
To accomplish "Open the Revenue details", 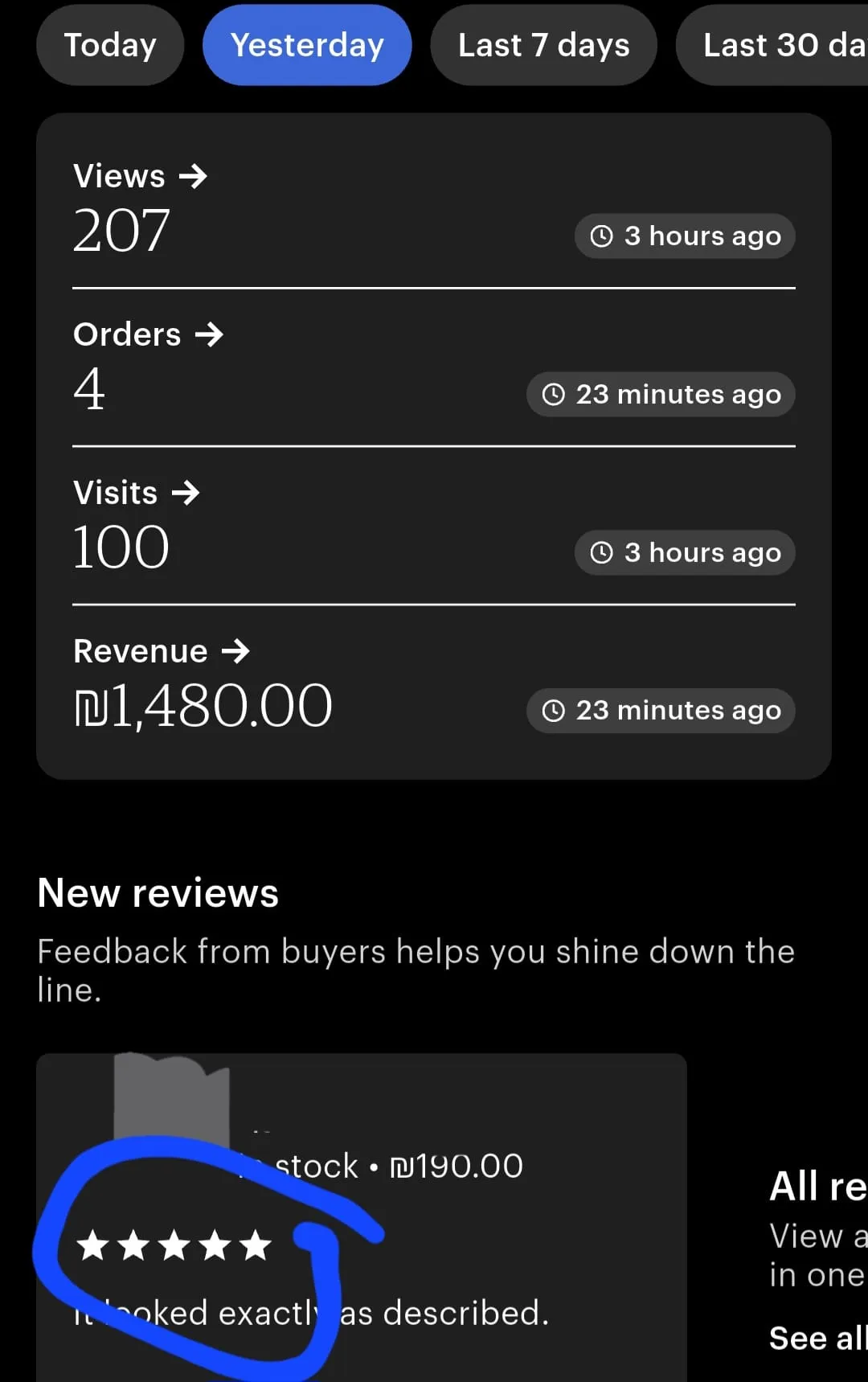I will click(x=161, y=651).
